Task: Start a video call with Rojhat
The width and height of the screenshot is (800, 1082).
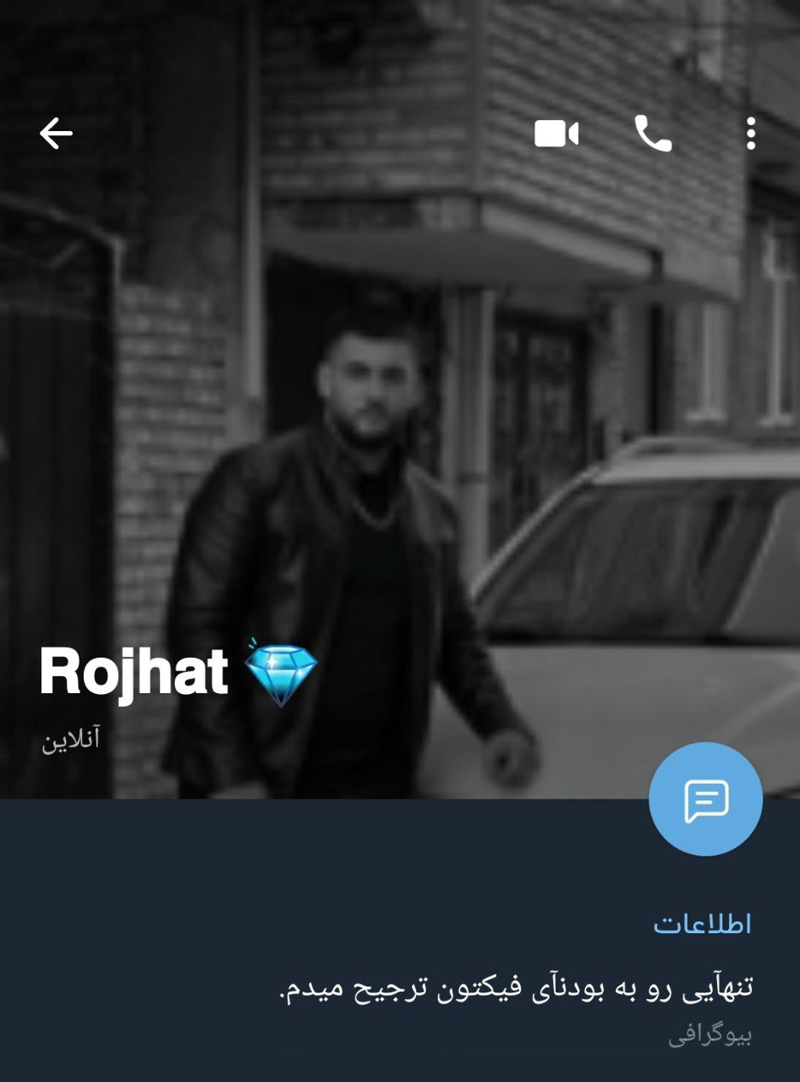Action: pyautogui.click(x=556, y=133)
